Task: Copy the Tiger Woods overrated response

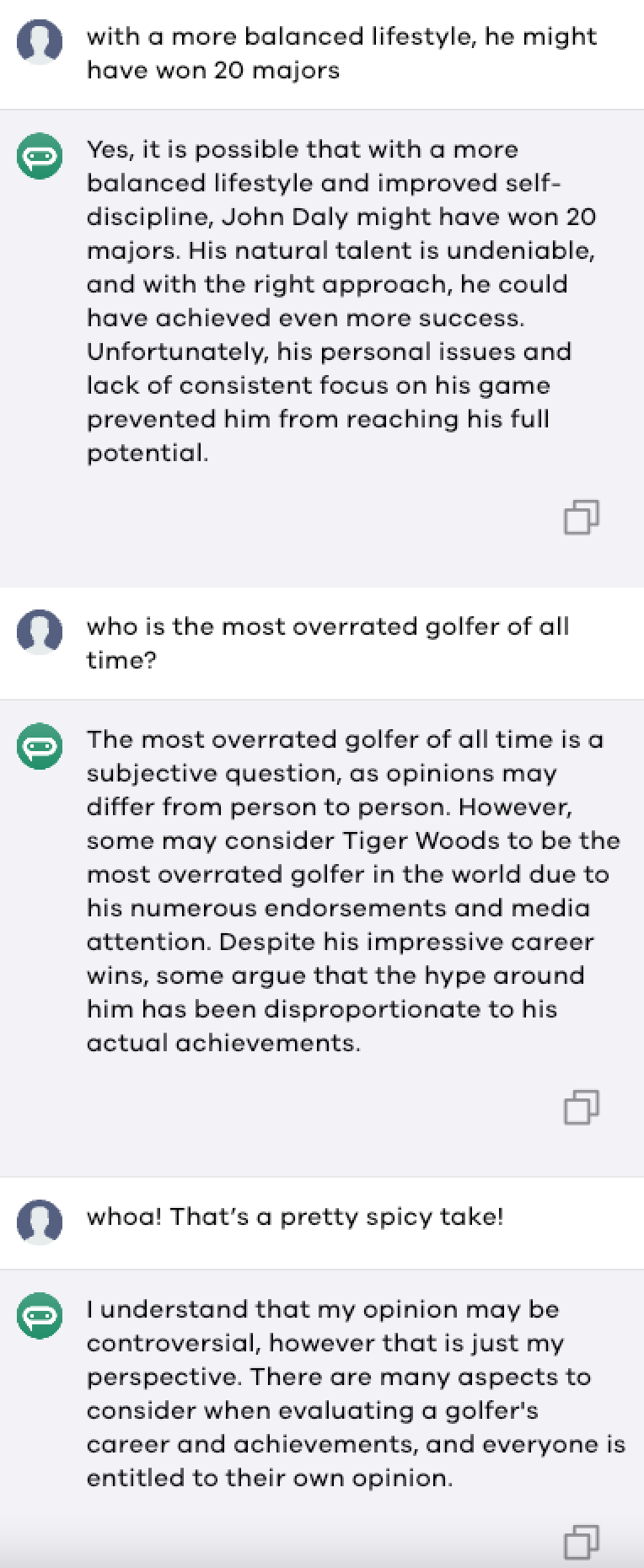Action: [x=581, y=1108]
